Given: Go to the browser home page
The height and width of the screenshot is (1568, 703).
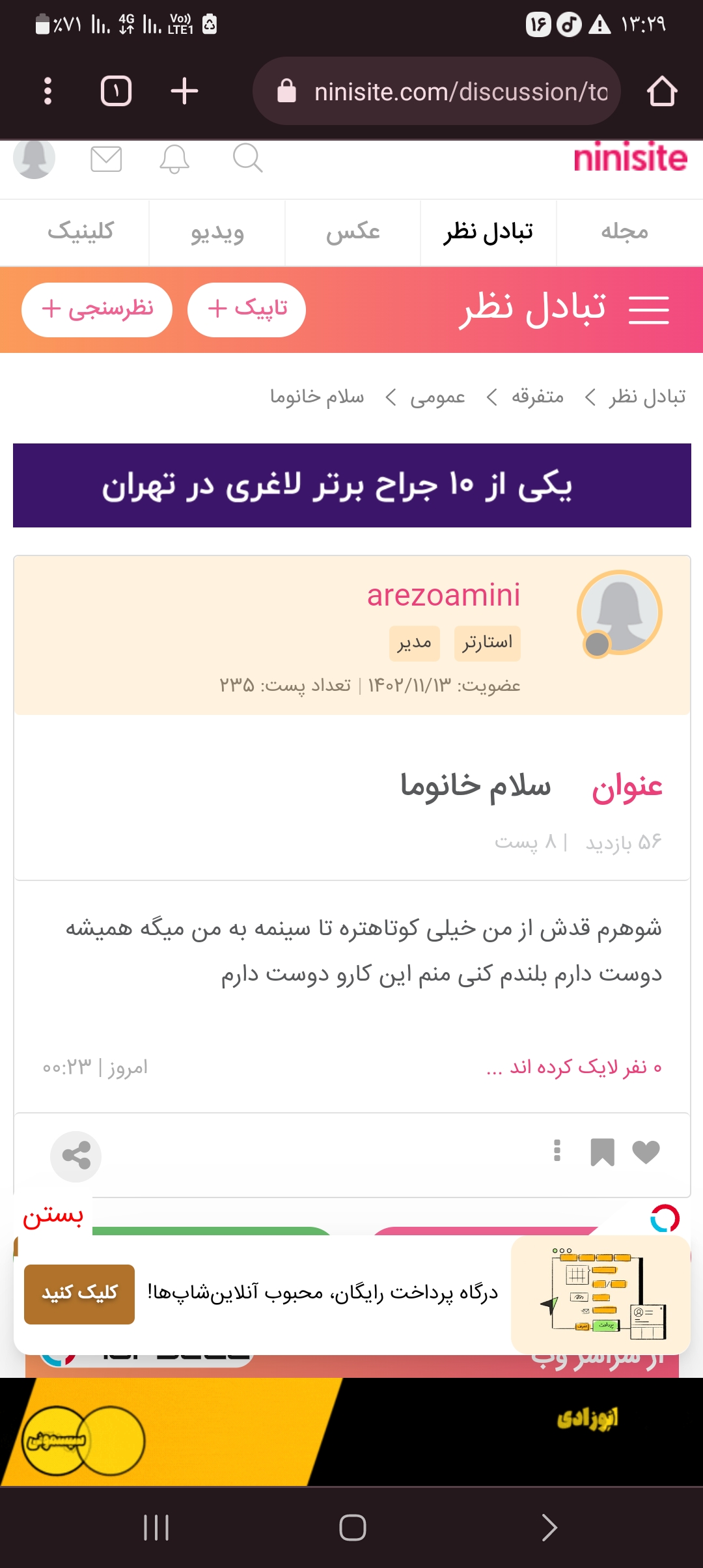Looking at the screenshot, I should tap(662, 91).
